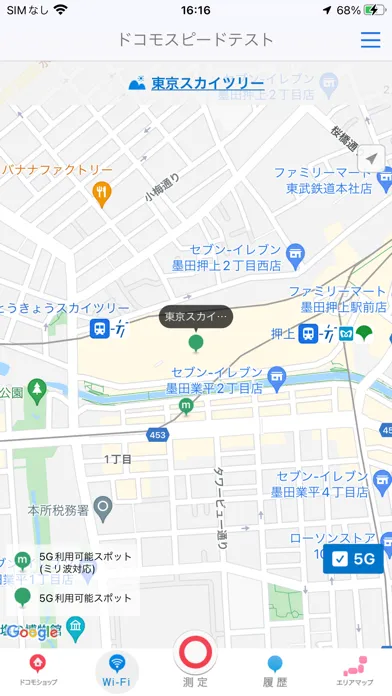The height and width of the screenshot is (696, 392).
Task: Open the 東京スカイツリー link
Action: (207, 83)
